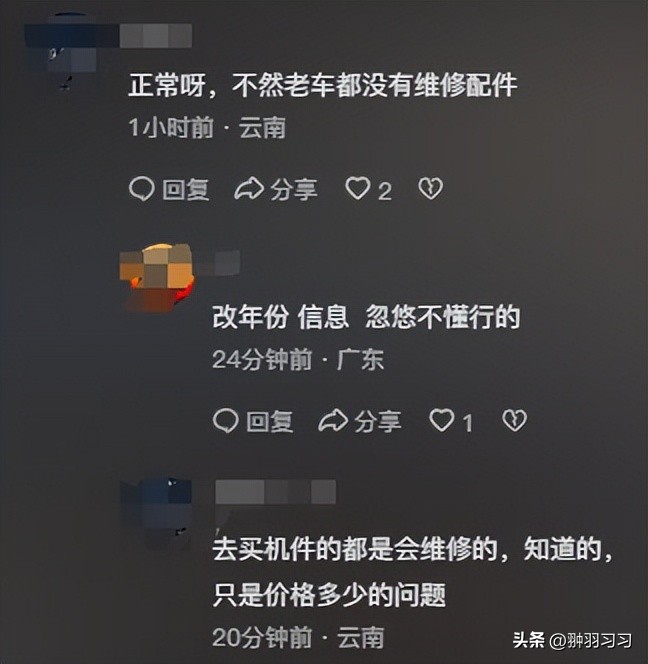Image resolution: width=648 pixels, height=664 pixels.
Task: Share the 改年份信息 comment
Action: 359,421
